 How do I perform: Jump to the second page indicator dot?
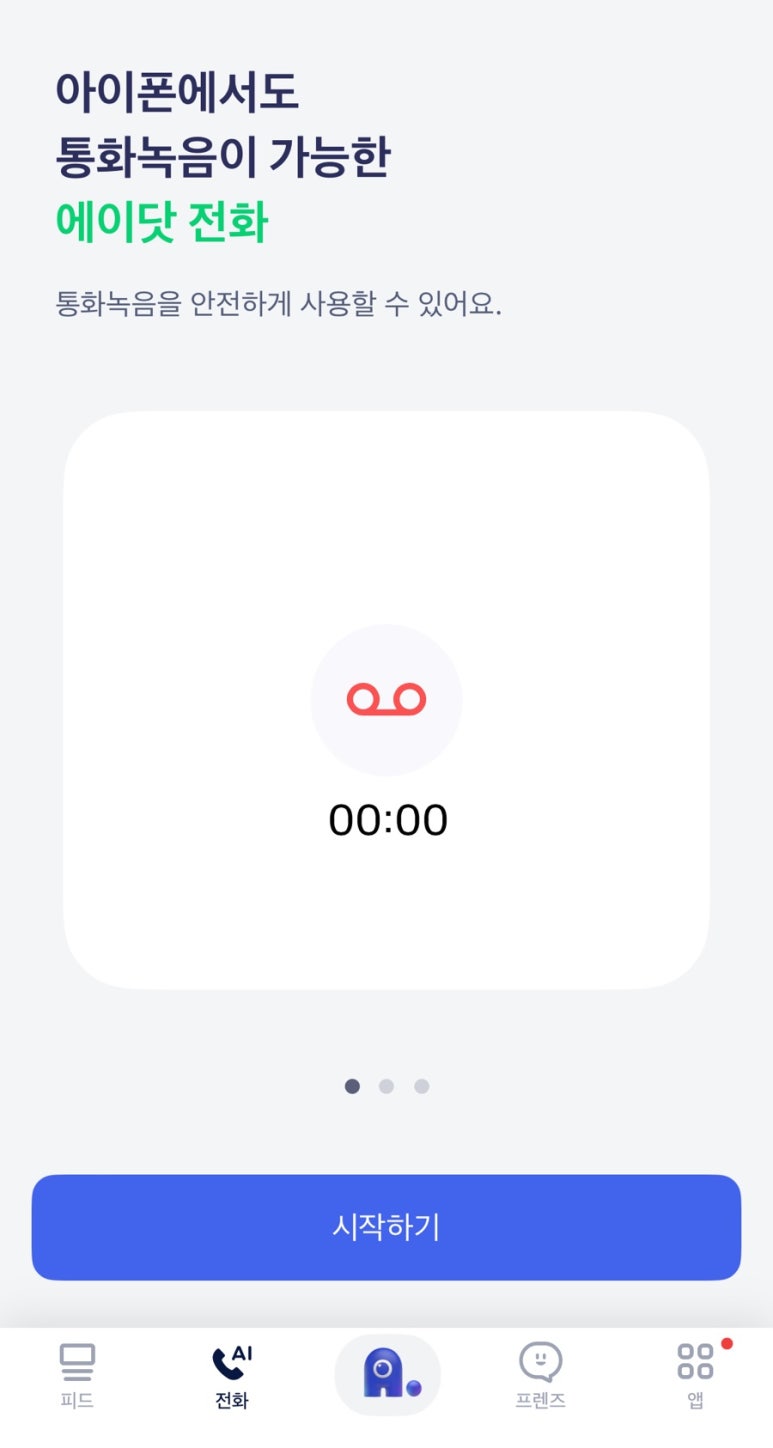[x=387, y=1086]
